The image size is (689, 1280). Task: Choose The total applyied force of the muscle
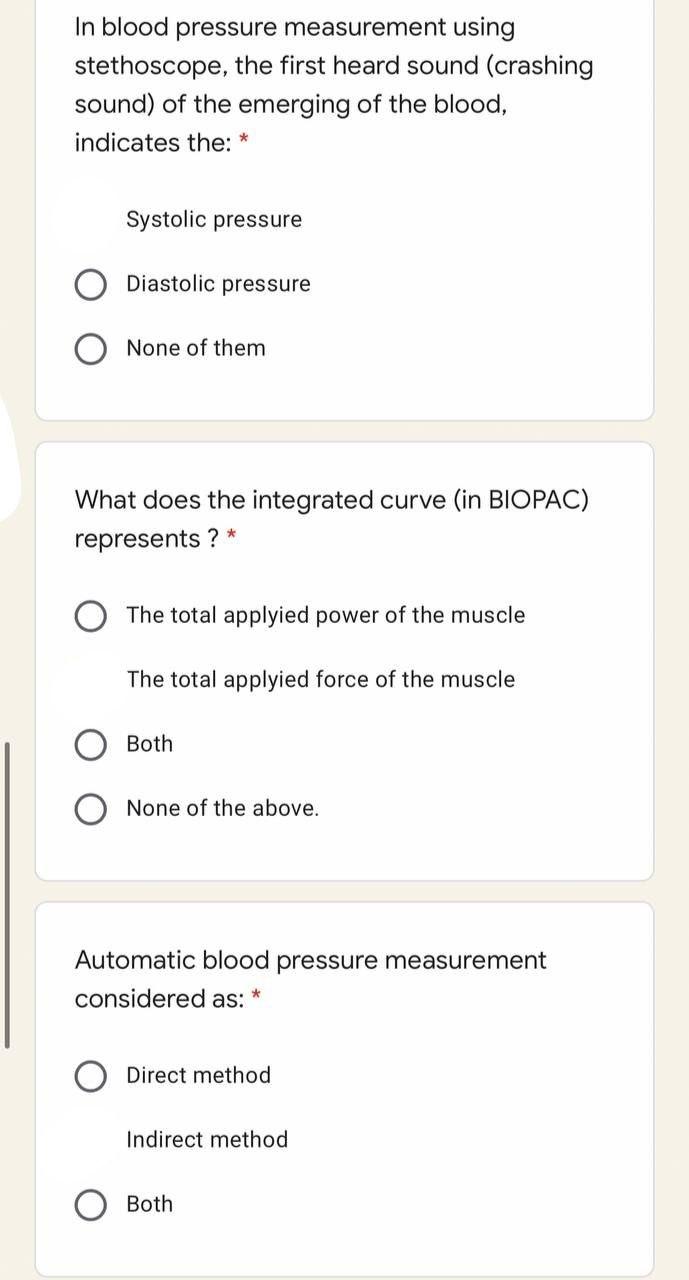(x=320, y=680)
